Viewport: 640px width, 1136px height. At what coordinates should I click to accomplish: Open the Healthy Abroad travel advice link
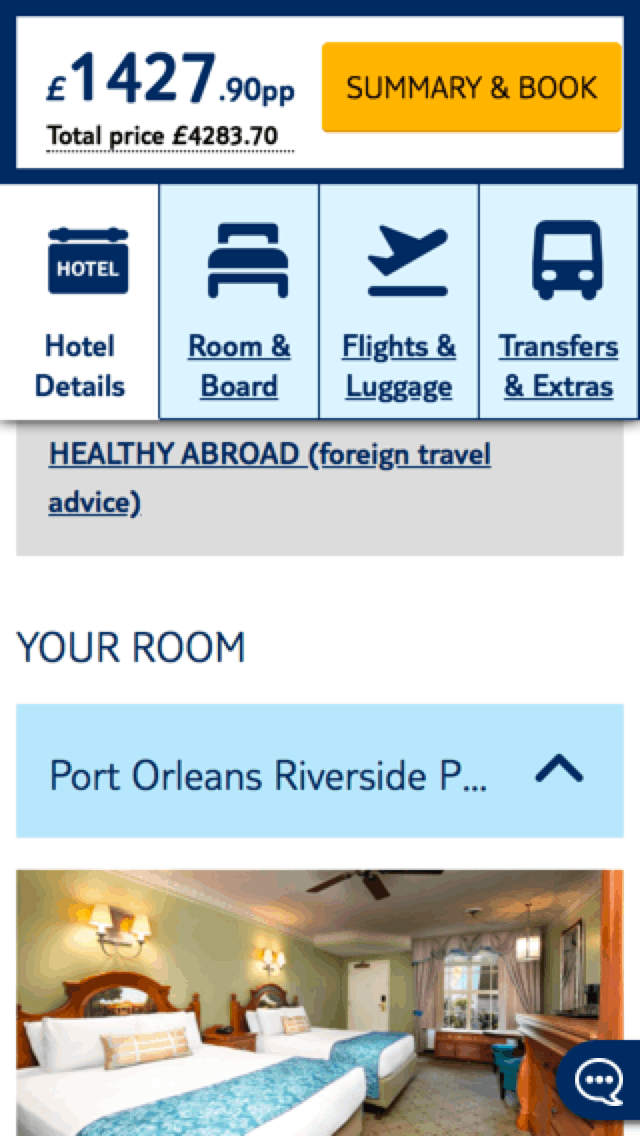(x=269, y=477)
